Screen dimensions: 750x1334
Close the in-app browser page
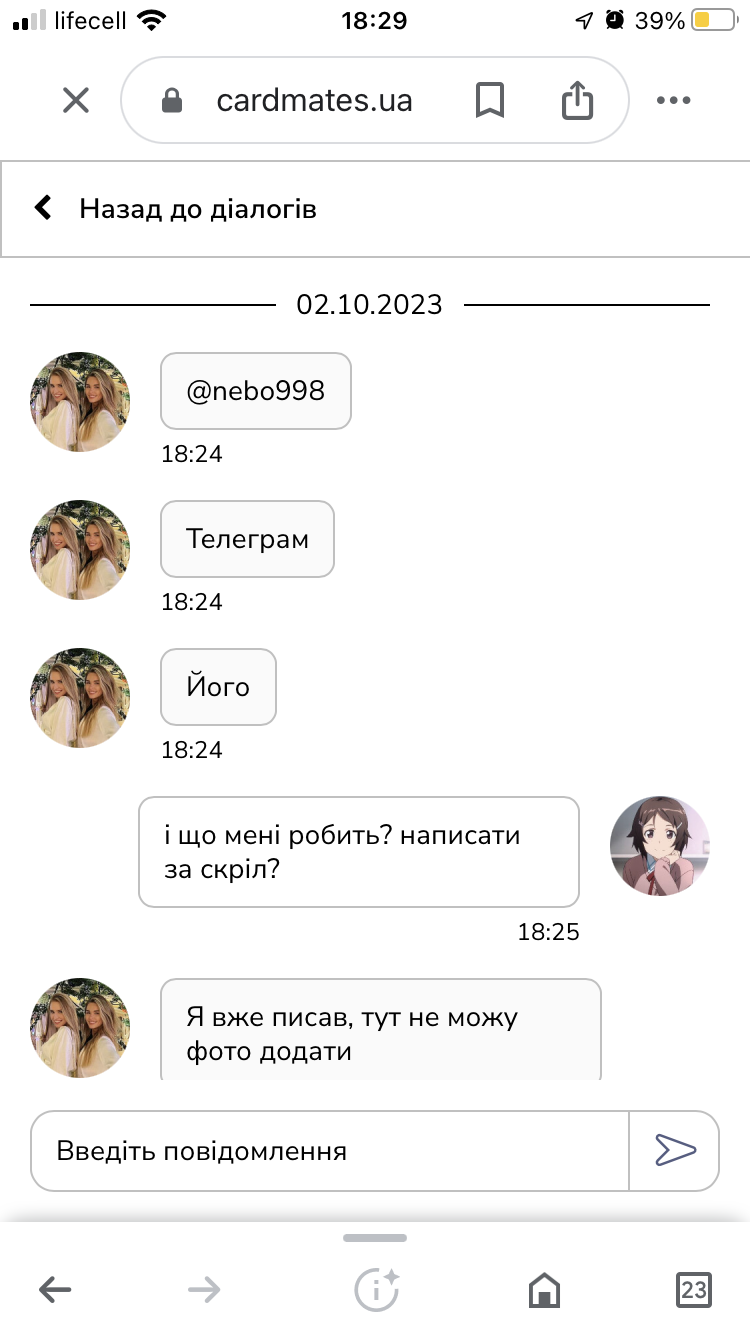pos(76,100)
